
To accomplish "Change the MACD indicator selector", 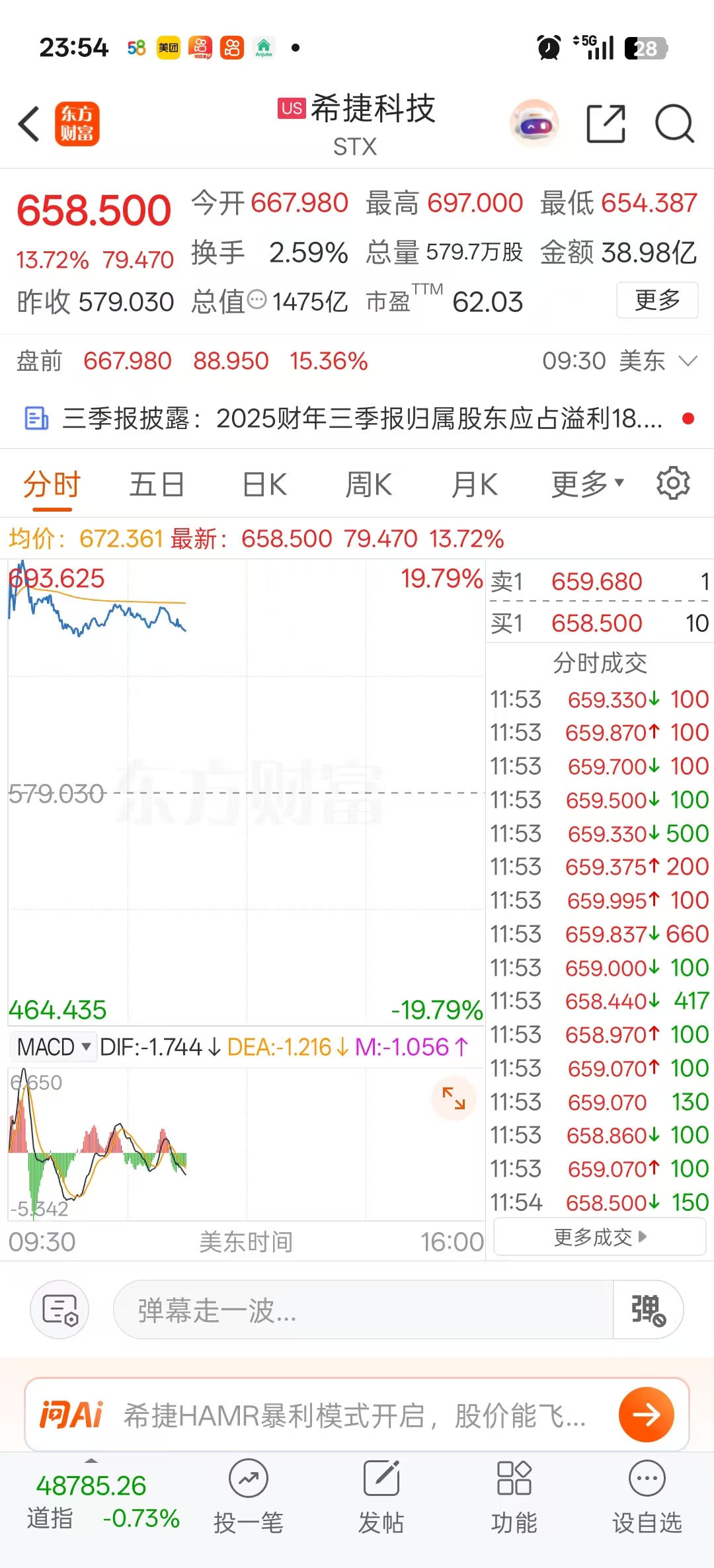I will [x=54, y=1047].
